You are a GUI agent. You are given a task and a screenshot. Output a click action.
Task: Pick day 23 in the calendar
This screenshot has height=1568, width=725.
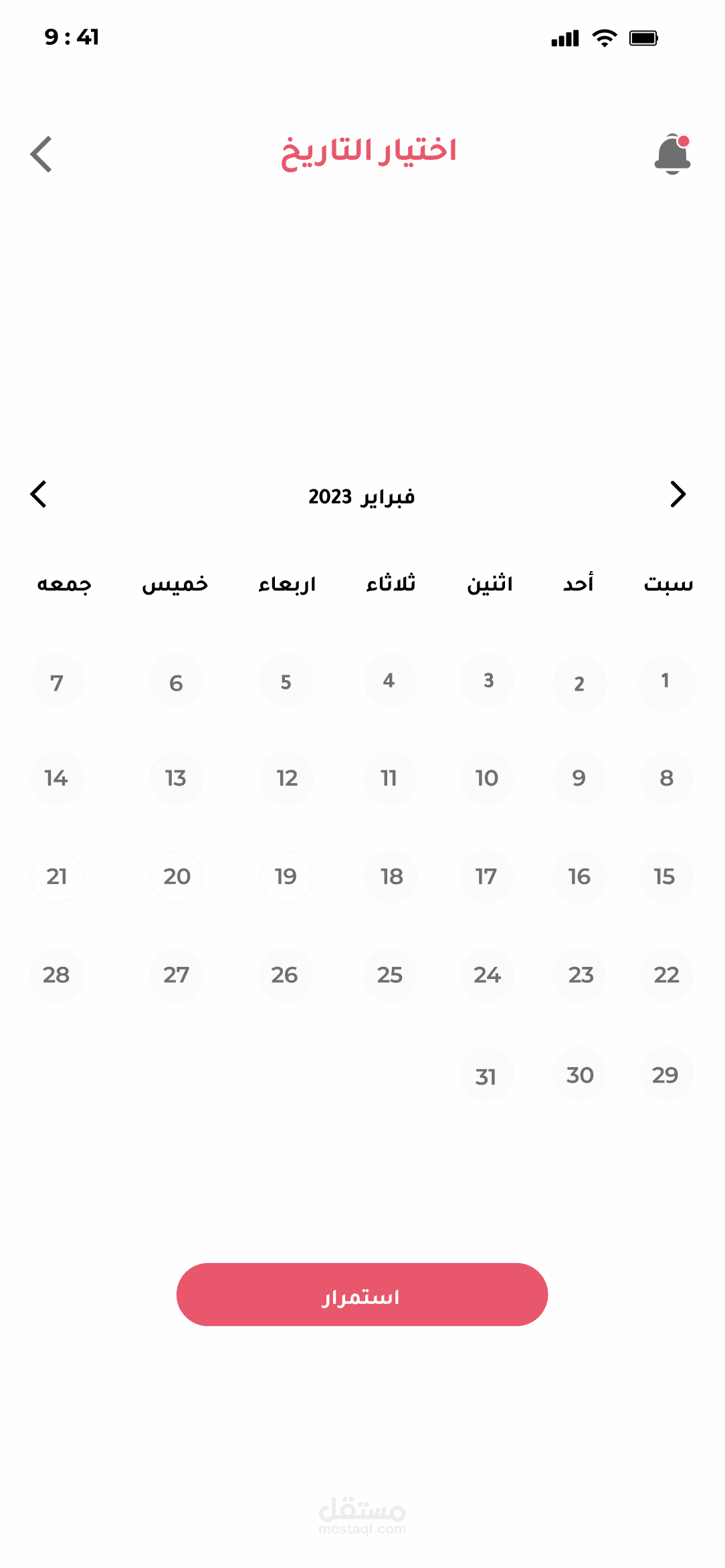(x=580, y=975)
